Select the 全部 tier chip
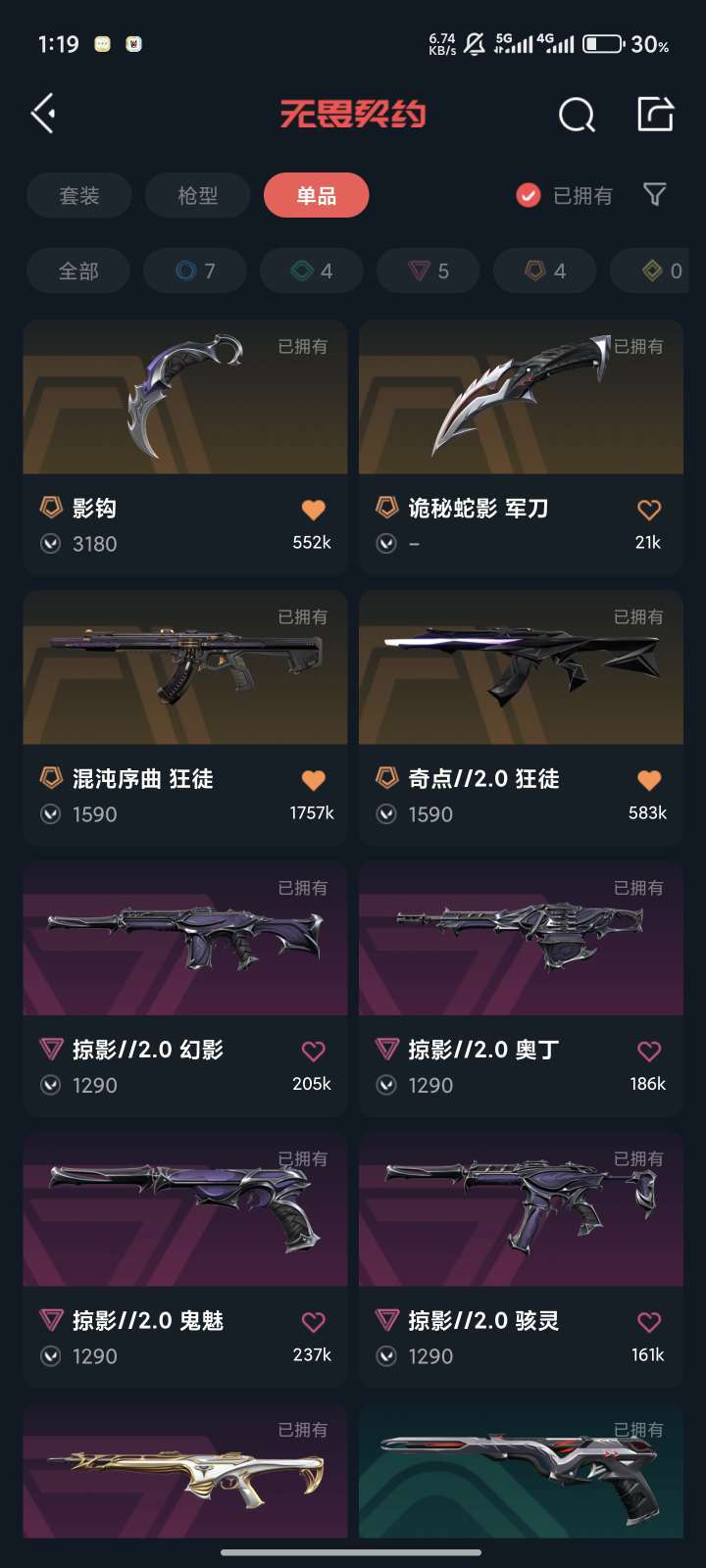The height and width of the screenshot is (1568, 706). 78,271
